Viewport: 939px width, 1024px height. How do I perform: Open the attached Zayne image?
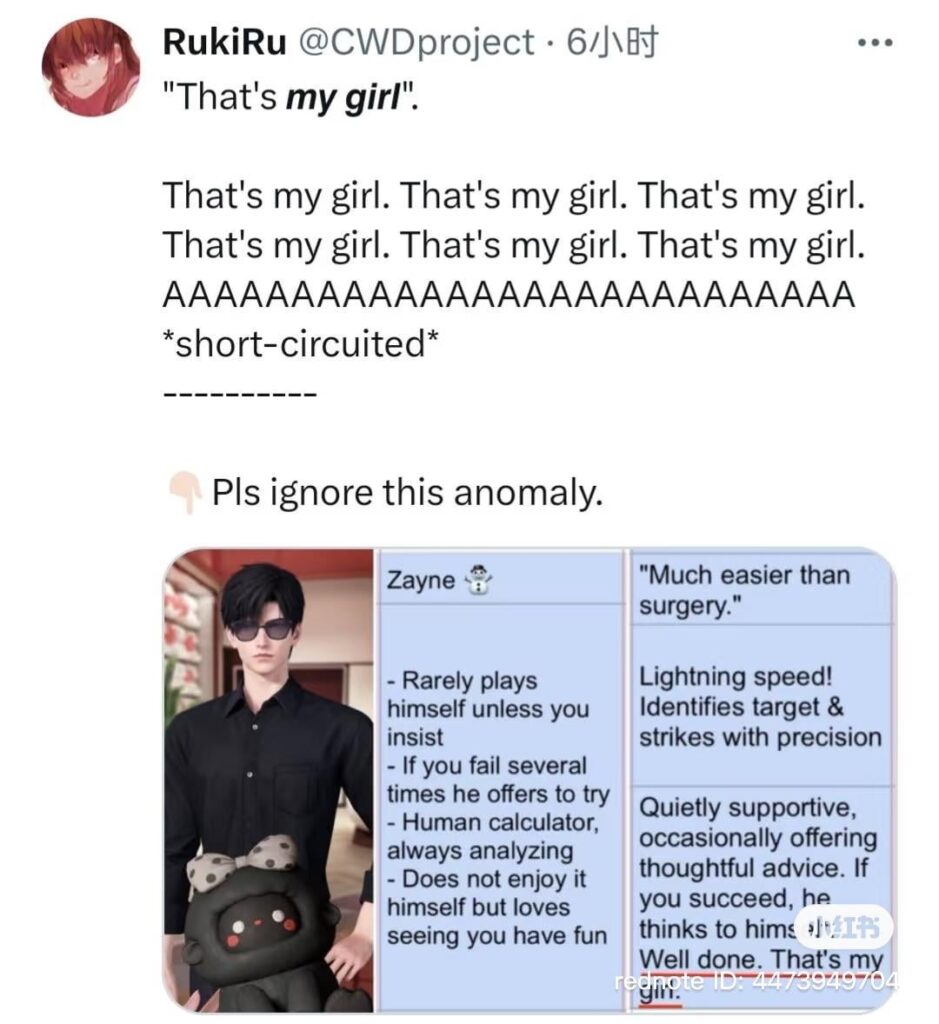pos(529,779)
